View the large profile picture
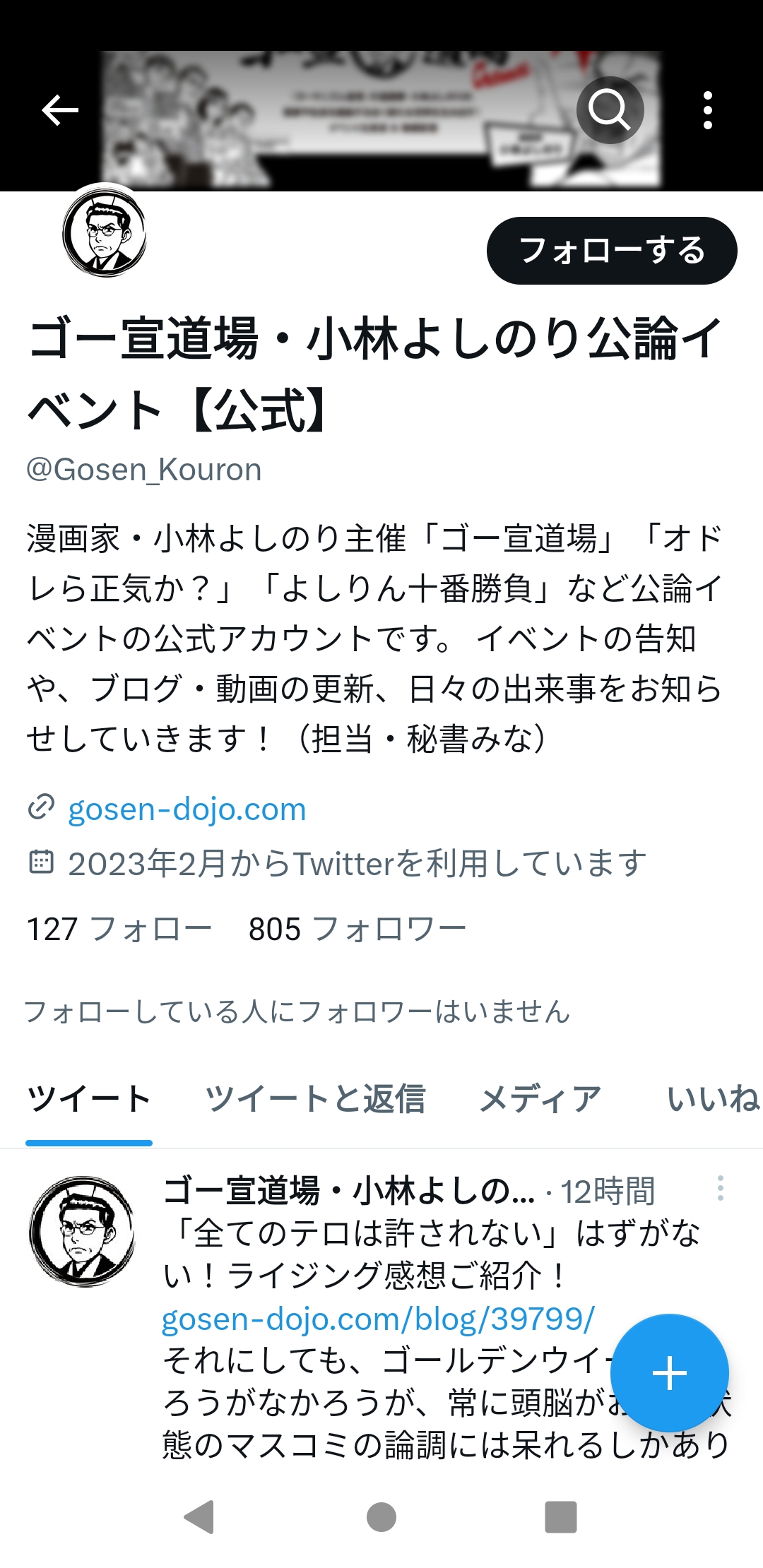The width and height of the screenshot is (763, 1568). 105,232
